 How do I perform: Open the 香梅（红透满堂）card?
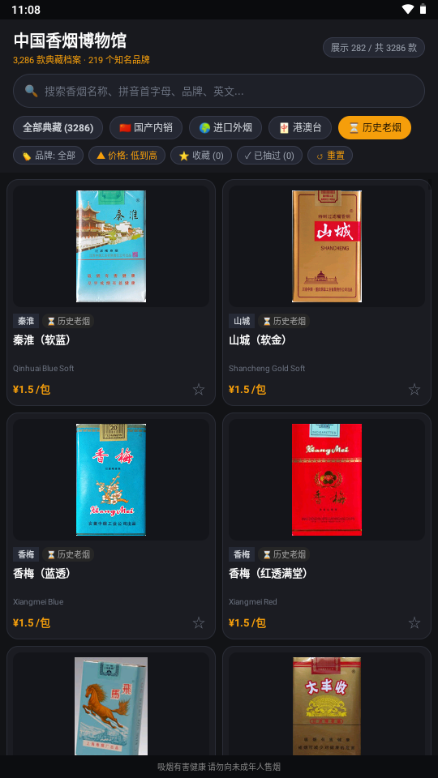pyautogui.click(x=327, y=526)
